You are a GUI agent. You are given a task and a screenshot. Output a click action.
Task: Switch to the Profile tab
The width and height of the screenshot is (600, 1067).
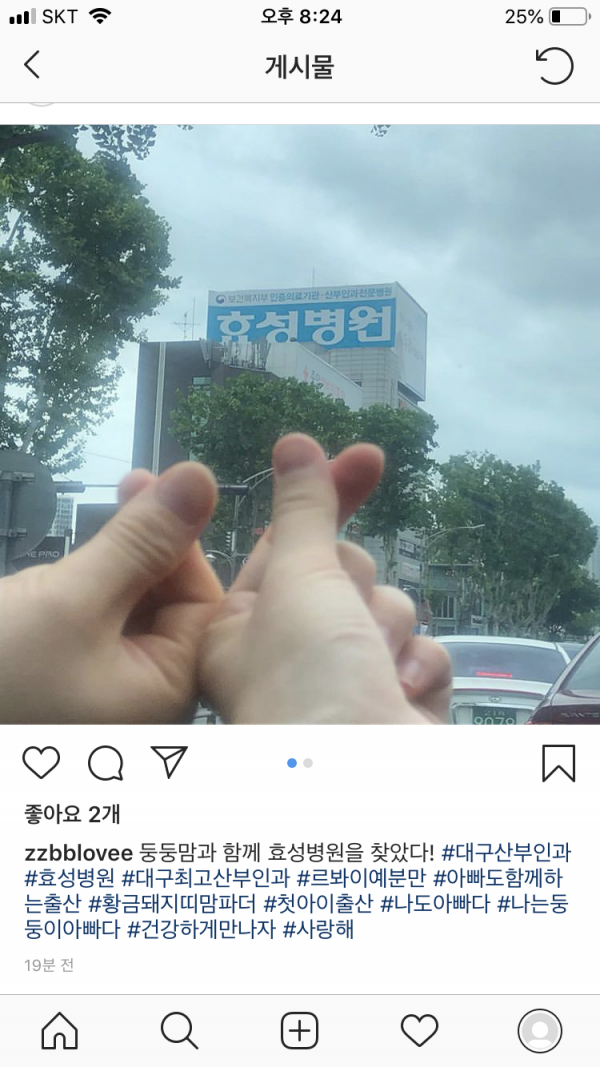click(x=539, y=1030)
